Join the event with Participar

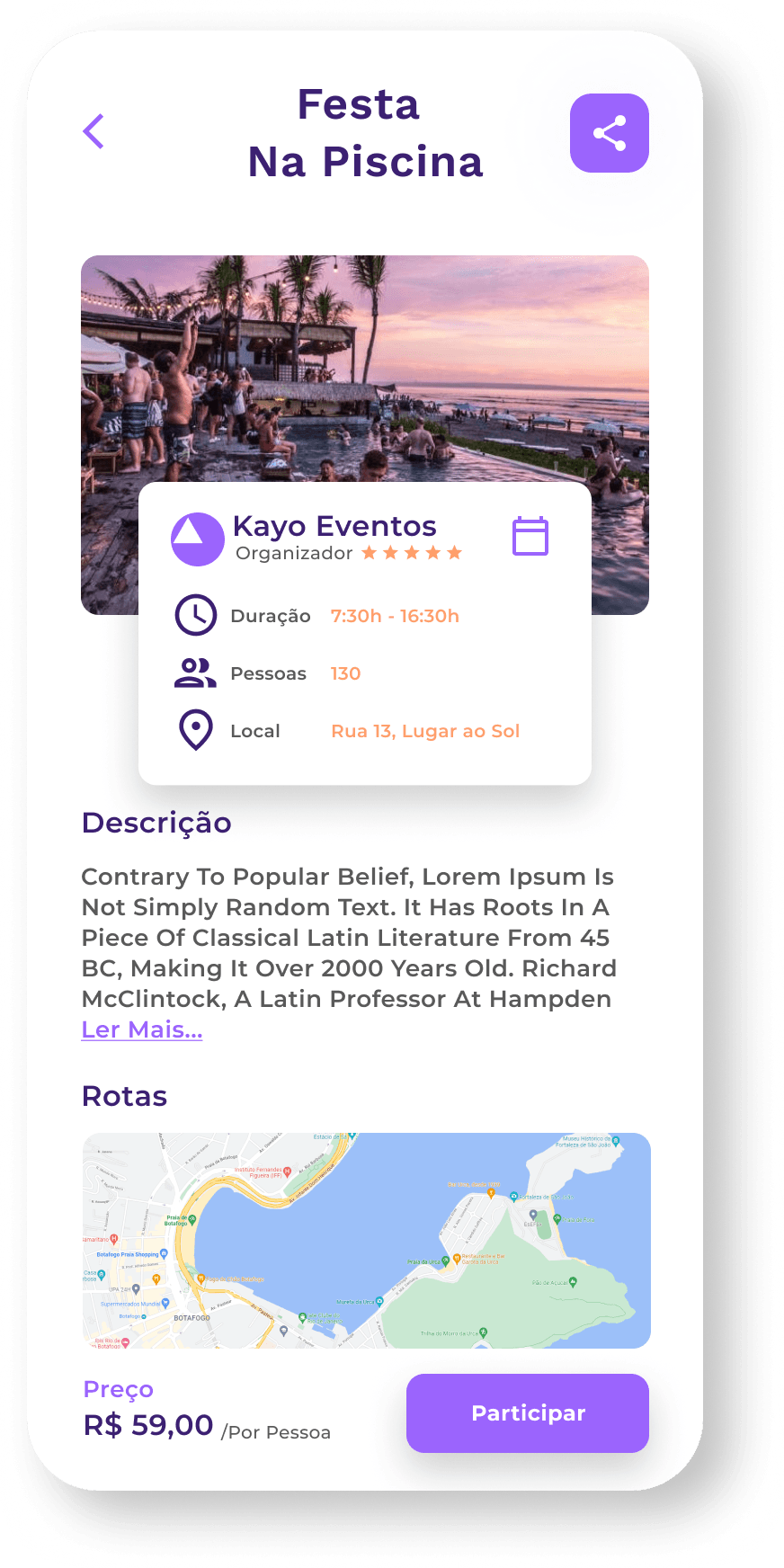(527, 1412)
